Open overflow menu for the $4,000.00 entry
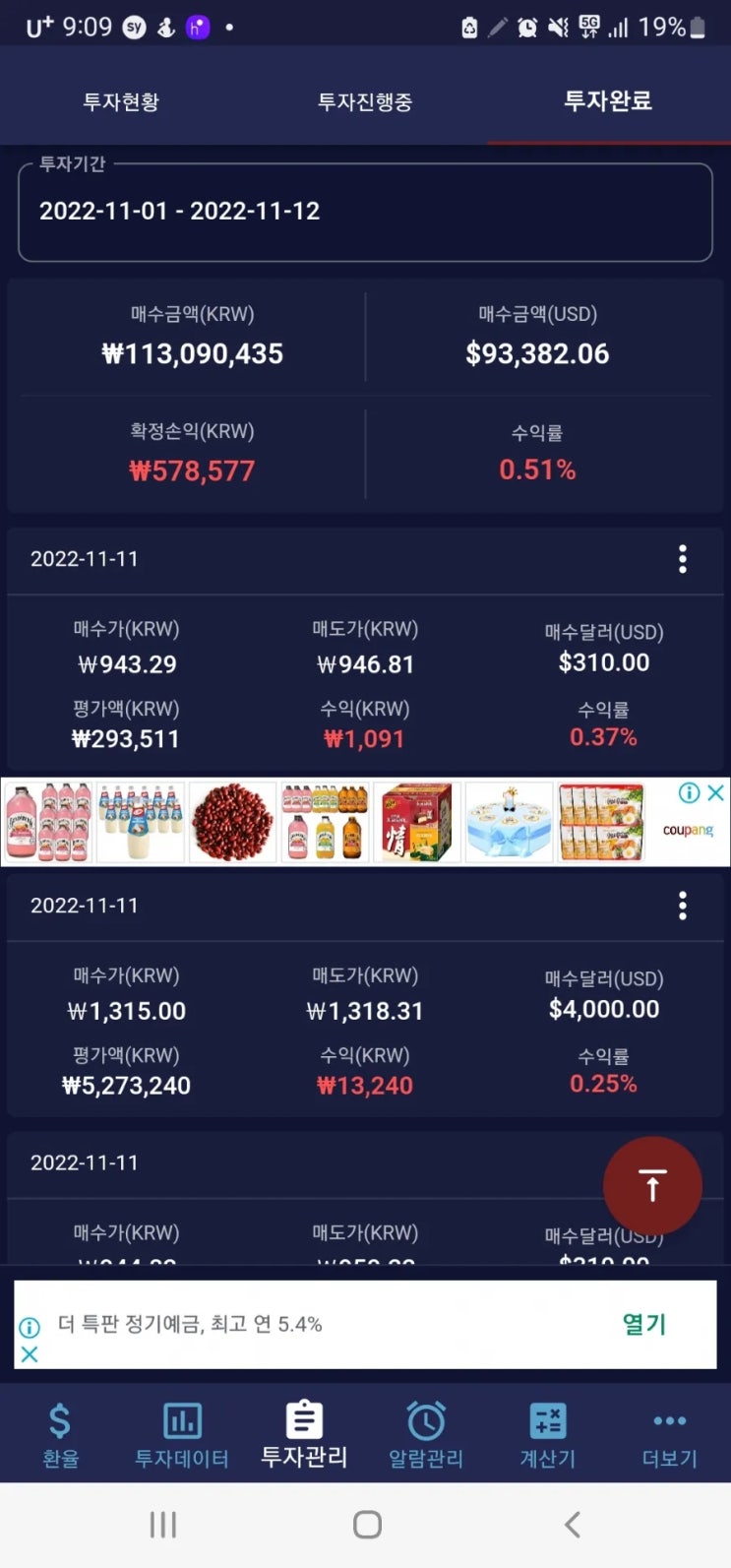This screenshot has height=1568, width=731. point(683,906)
